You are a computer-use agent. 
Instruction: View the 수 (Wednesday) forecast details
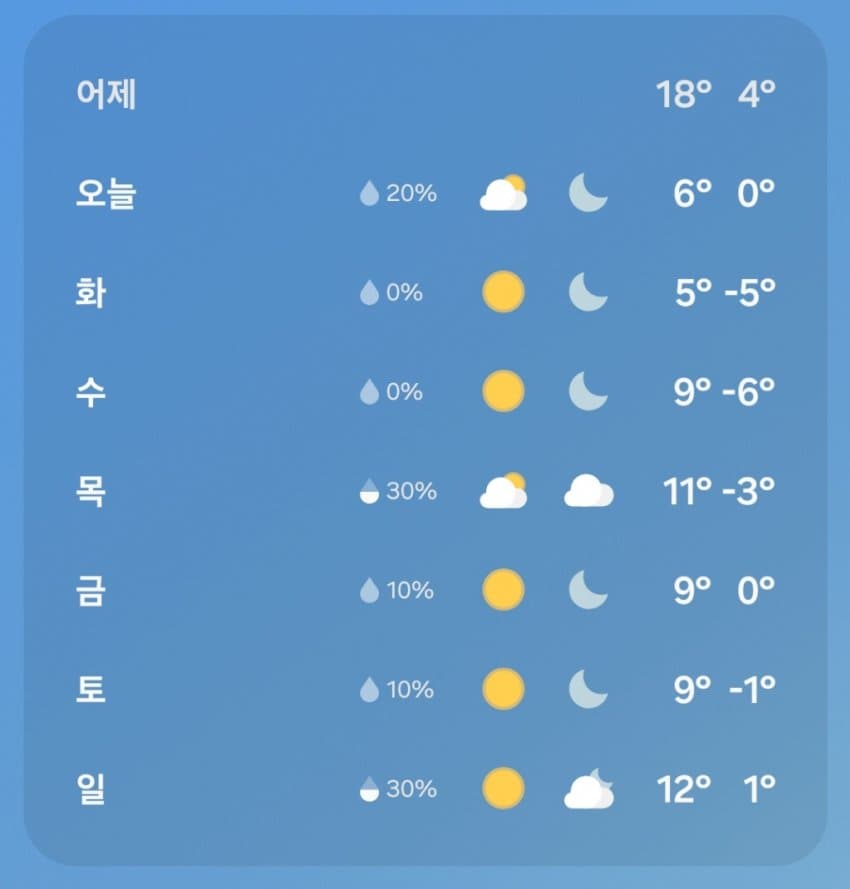pos(91,392)
